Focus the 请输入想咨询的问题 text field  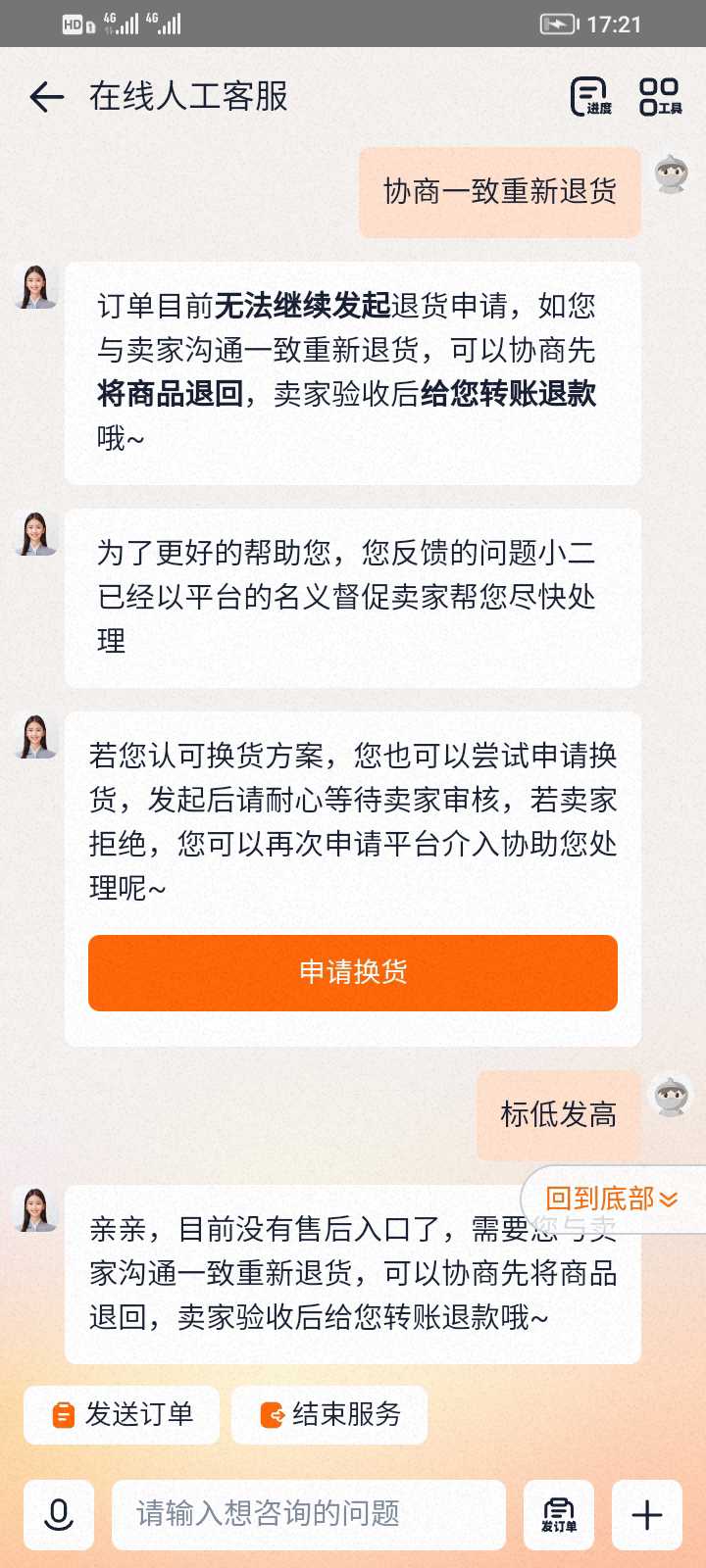[308, 1515]
